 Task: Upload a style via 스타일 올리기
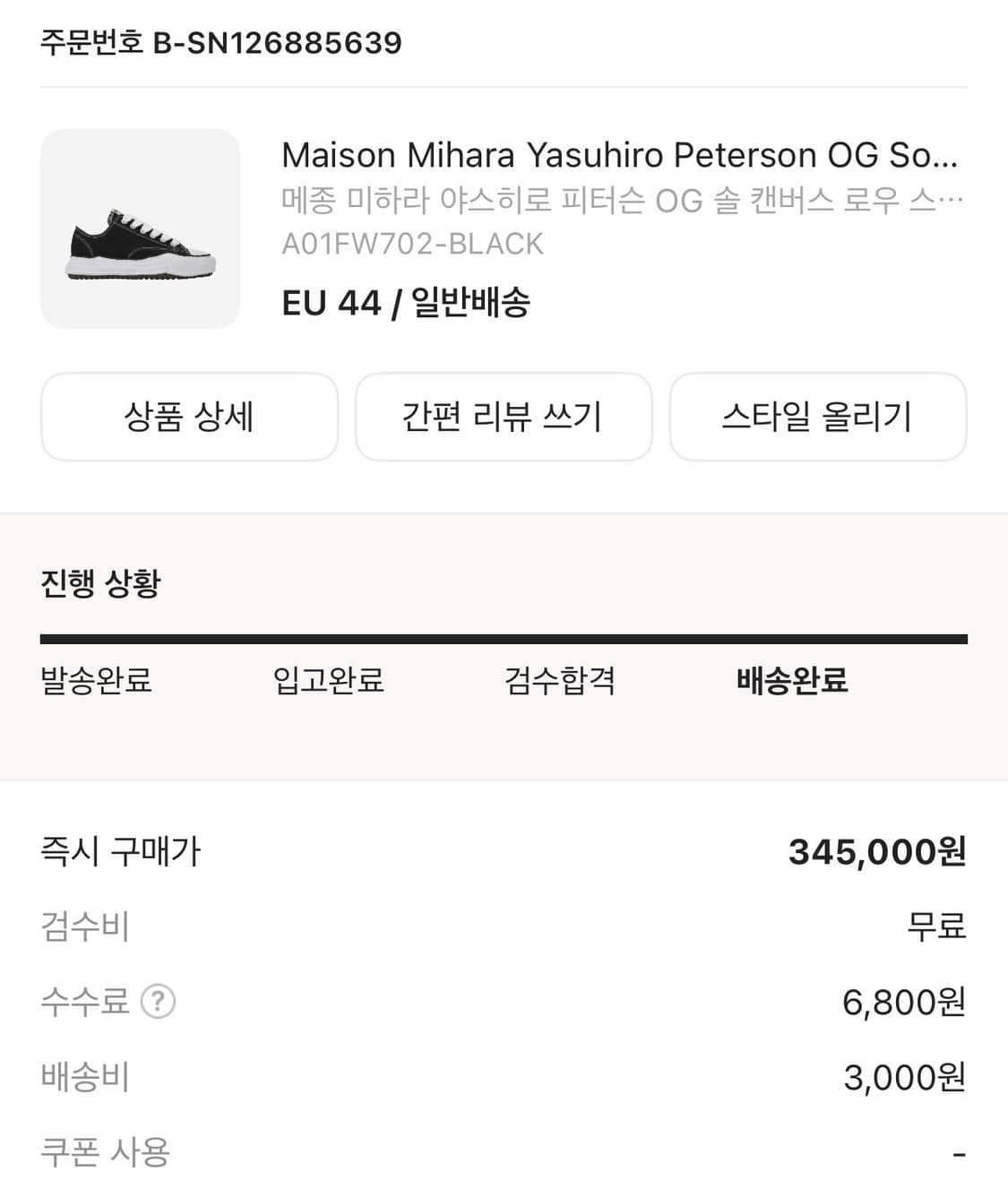[818, 418]
